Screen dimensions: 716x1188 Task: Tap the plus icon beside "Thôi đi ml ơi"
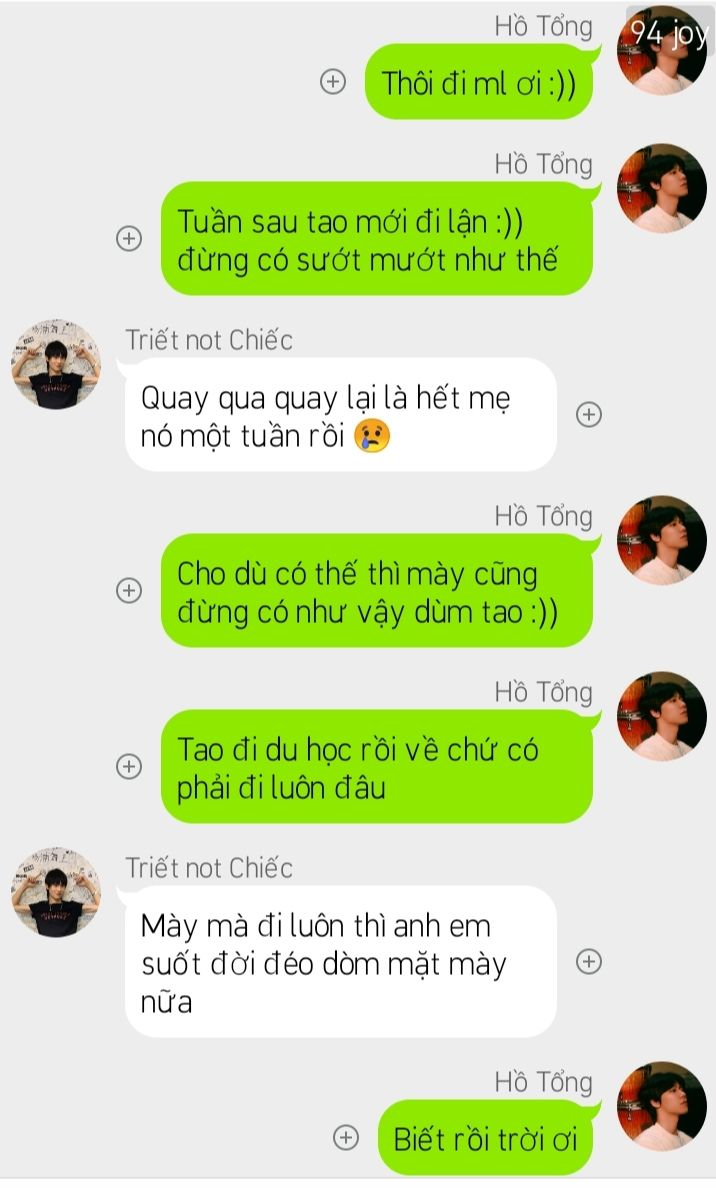[332, 83]
